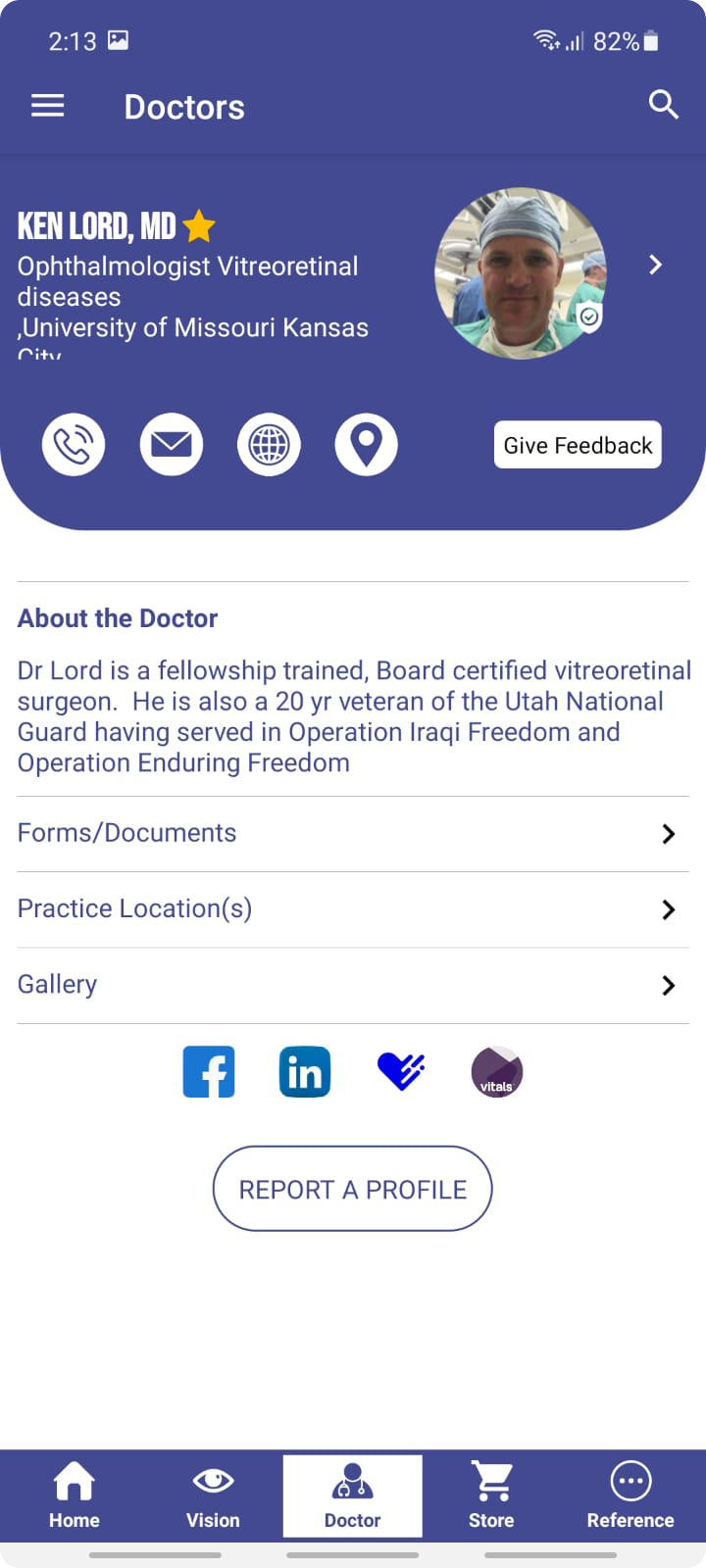Switch to the Home tab
706x1568 pixels.
pos(75,1495)
